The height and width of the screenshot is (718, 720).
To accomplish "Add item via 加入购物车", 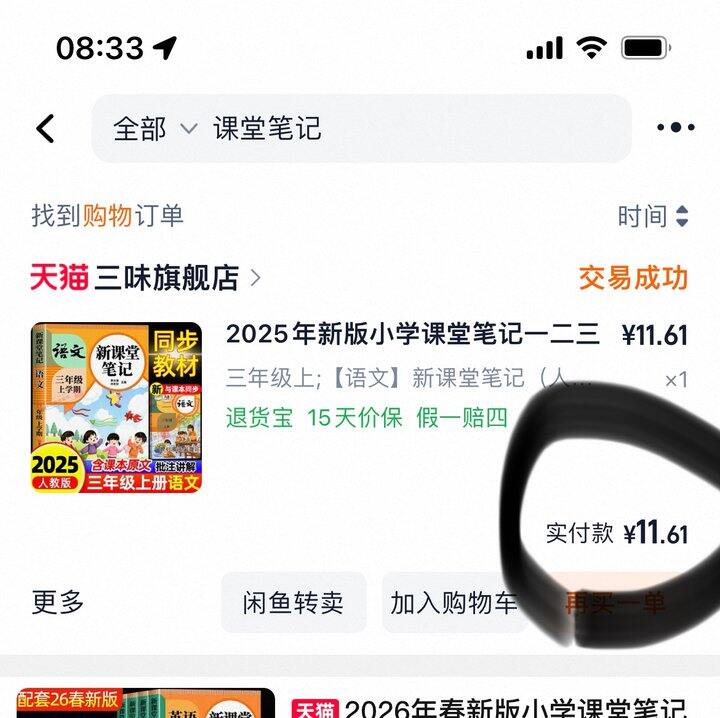I will (x=454, y=602).
